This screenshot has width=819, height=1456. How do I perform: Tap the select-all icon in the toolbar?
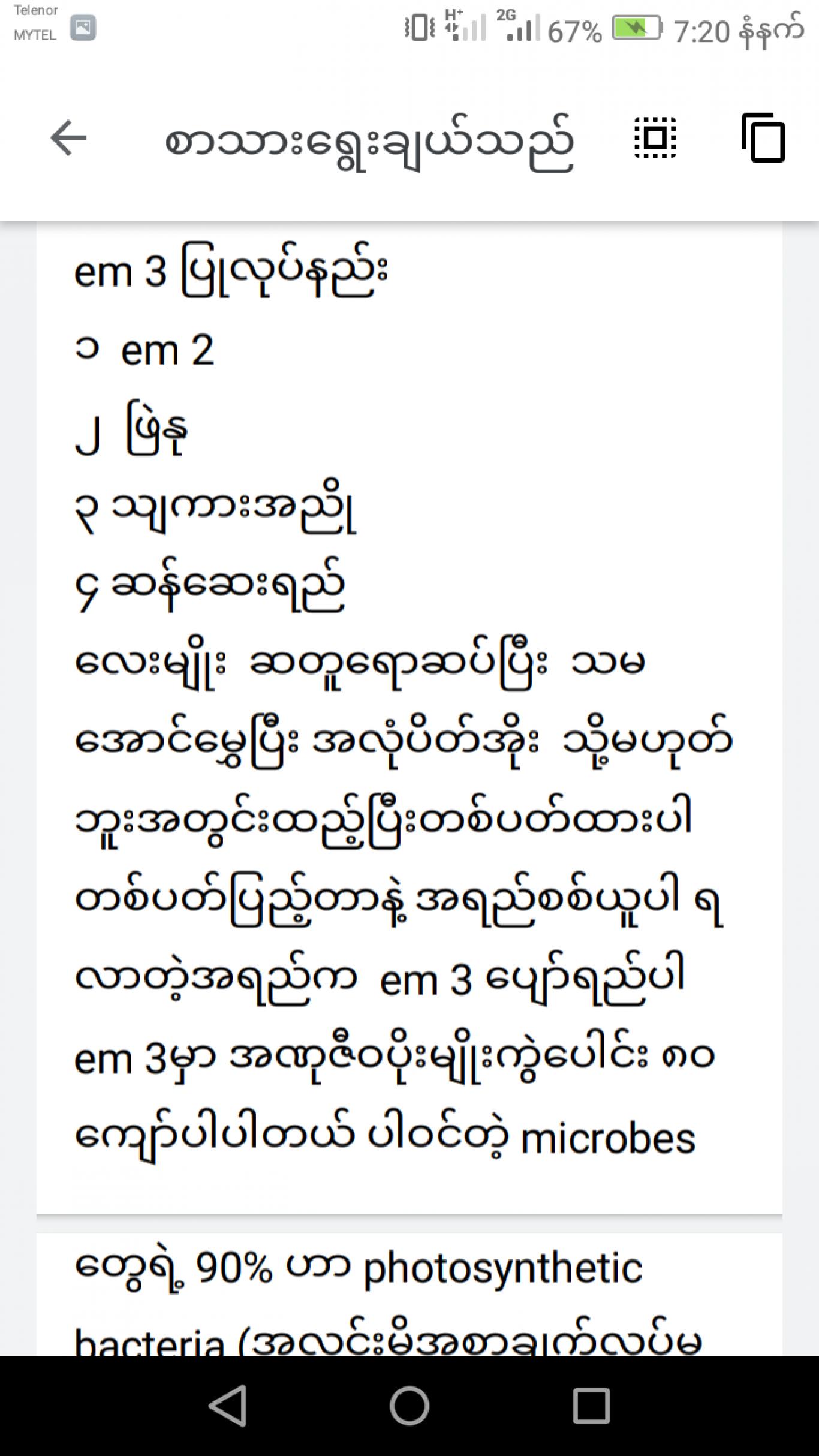[655, 138]
